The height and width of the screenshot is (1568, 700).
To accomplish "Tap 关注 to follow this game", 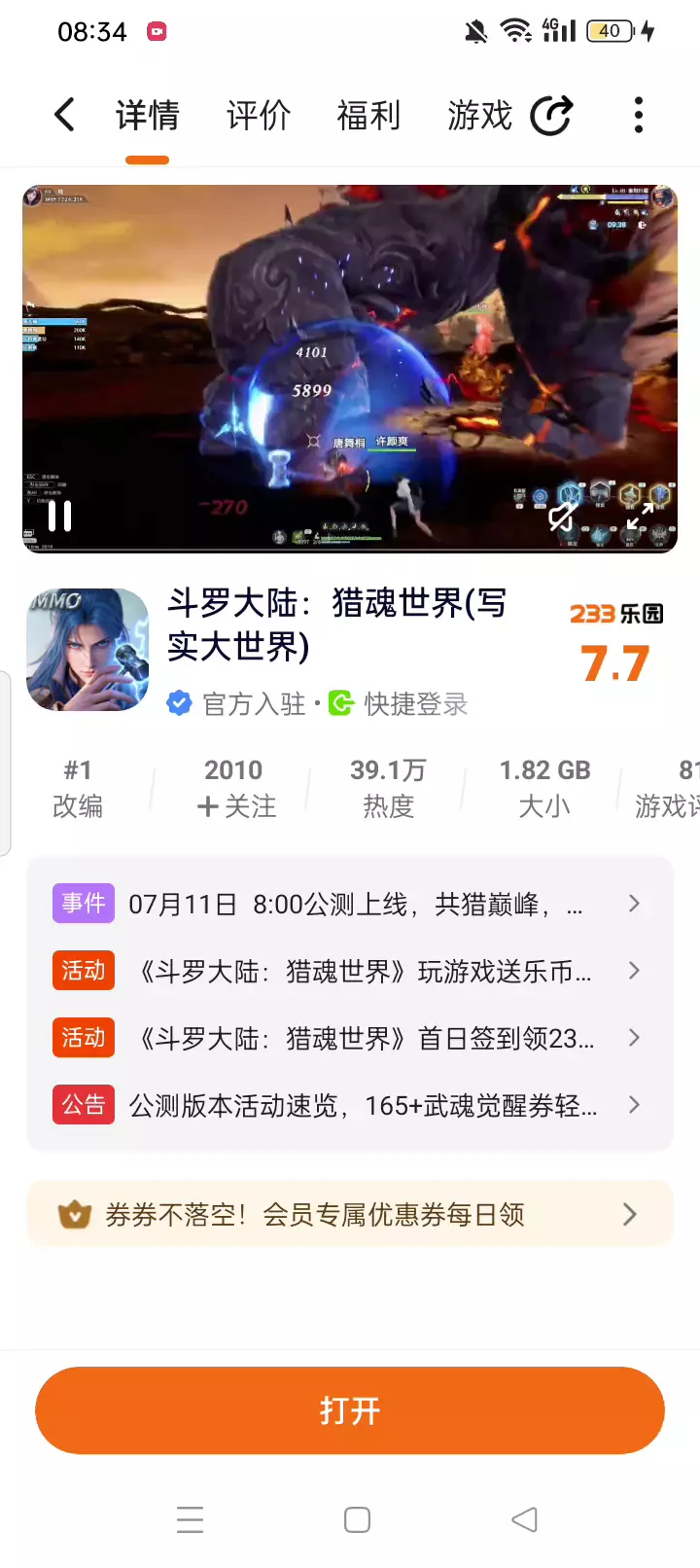I will pyautogui.click(x=235, y=805).
